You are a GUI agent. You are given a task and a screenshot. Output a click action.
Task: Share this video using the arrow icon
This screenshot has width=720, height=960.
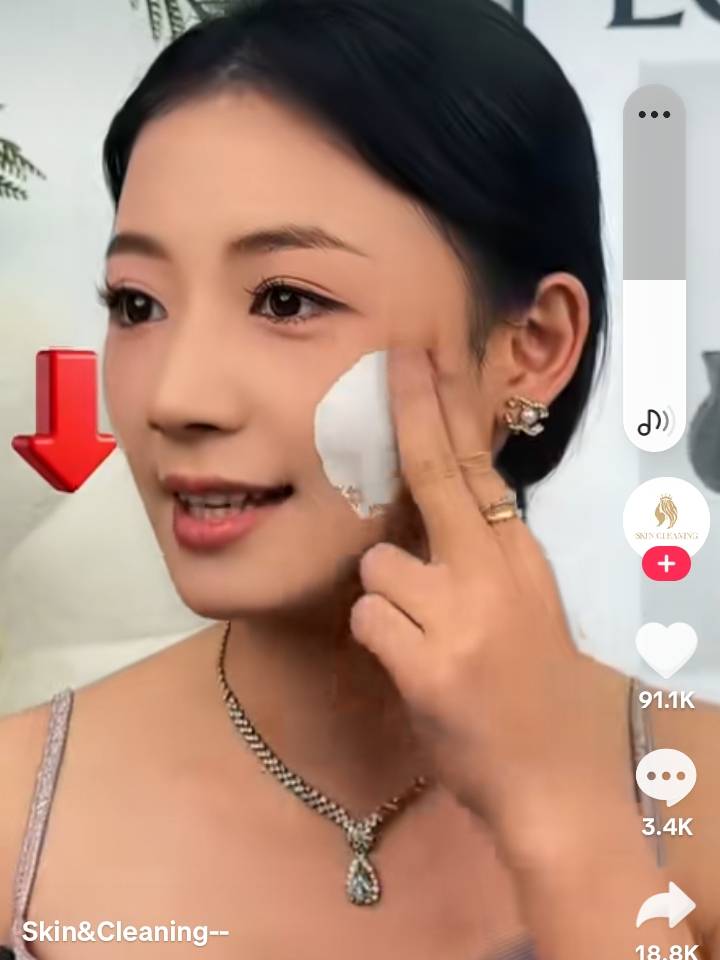666,906
